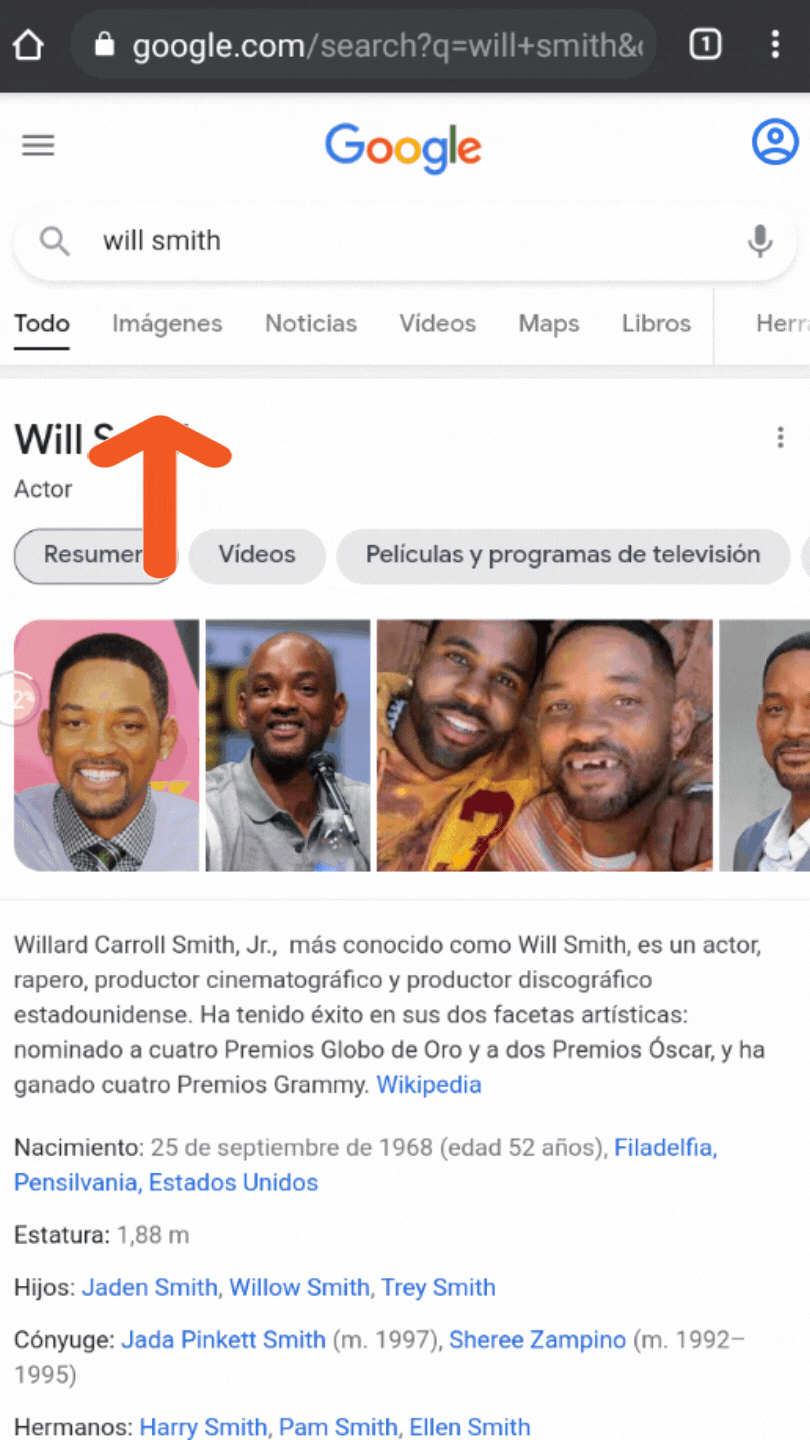Select Películas y programas de televisión chip

click(x=562, y=555)
